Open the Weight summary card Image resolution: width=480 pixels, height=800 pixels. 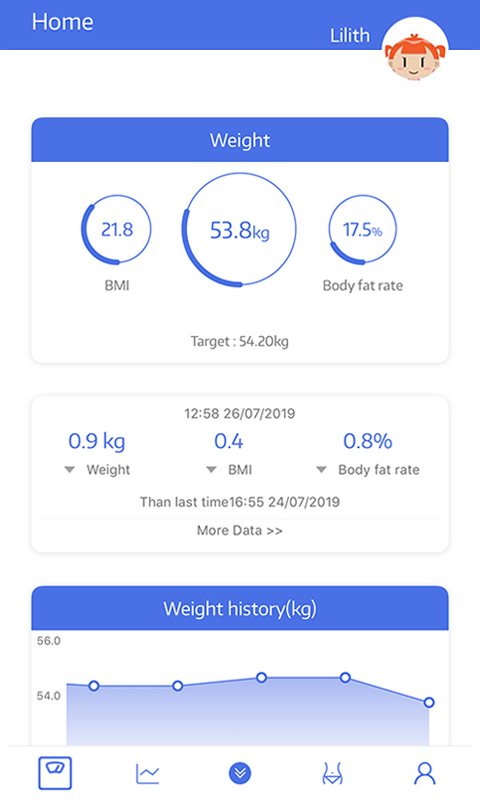click(x=240, y=240)
